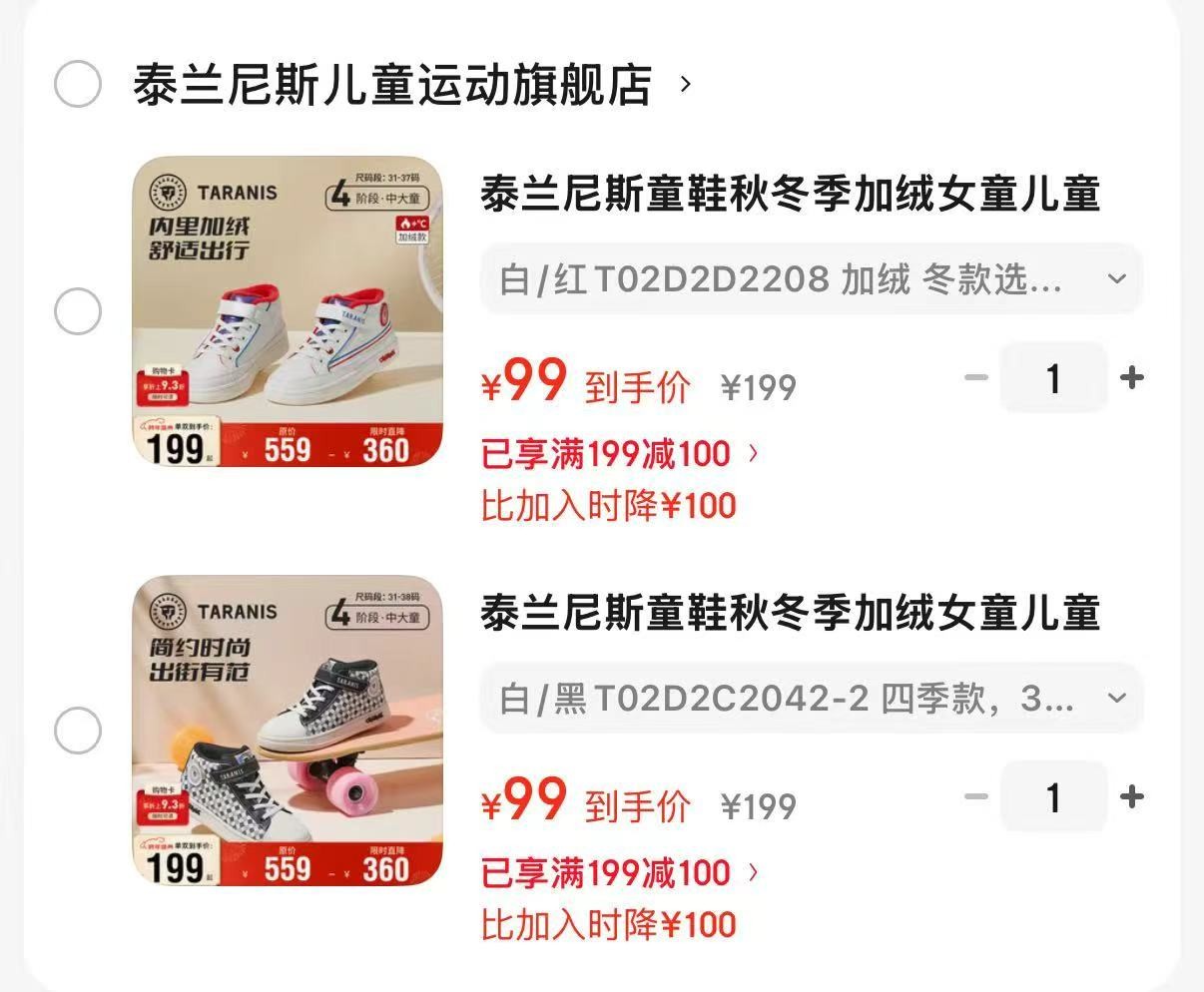Open the white-black skateboard sneaker product image

coord(288,731)
